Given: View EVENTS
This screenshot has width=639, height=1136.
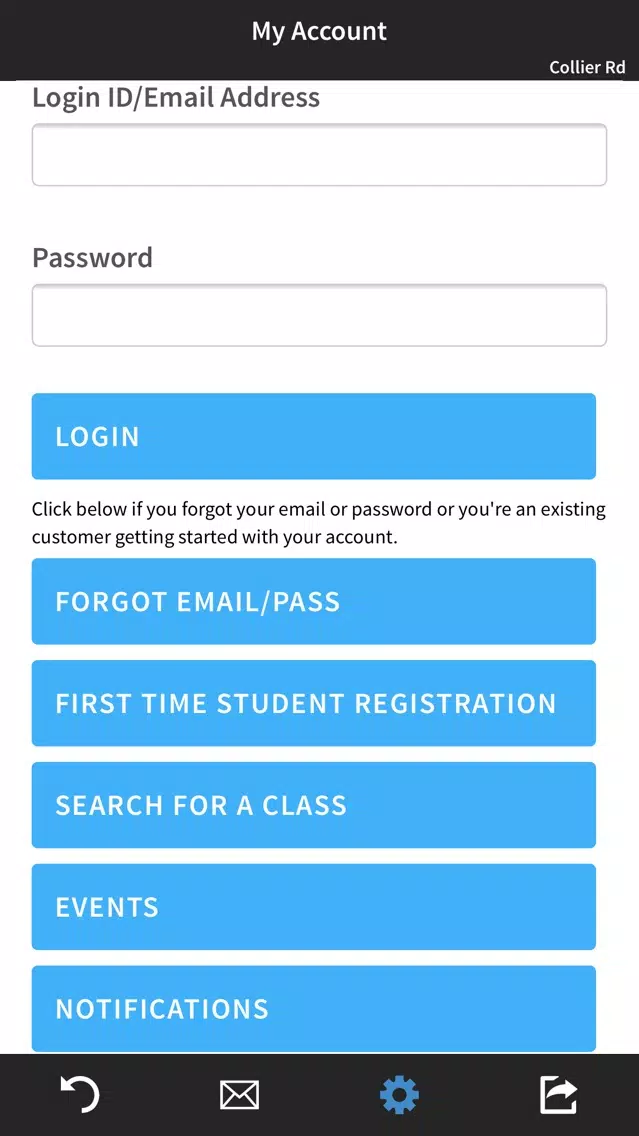Looking at the screenshot, I should click(314, 907).
